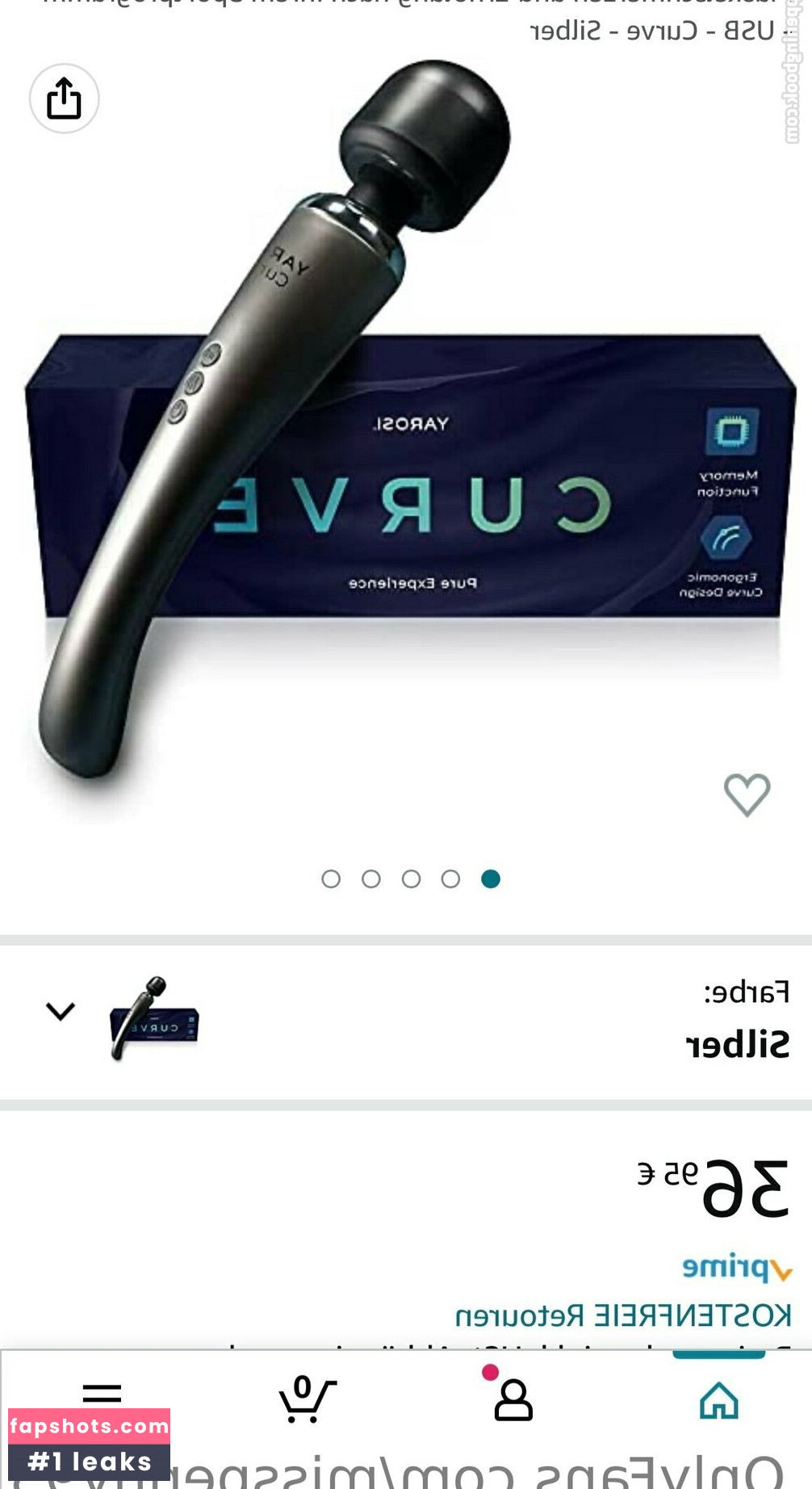Open the account profile tab
812x1489 pixels.
pos(513,1399)
